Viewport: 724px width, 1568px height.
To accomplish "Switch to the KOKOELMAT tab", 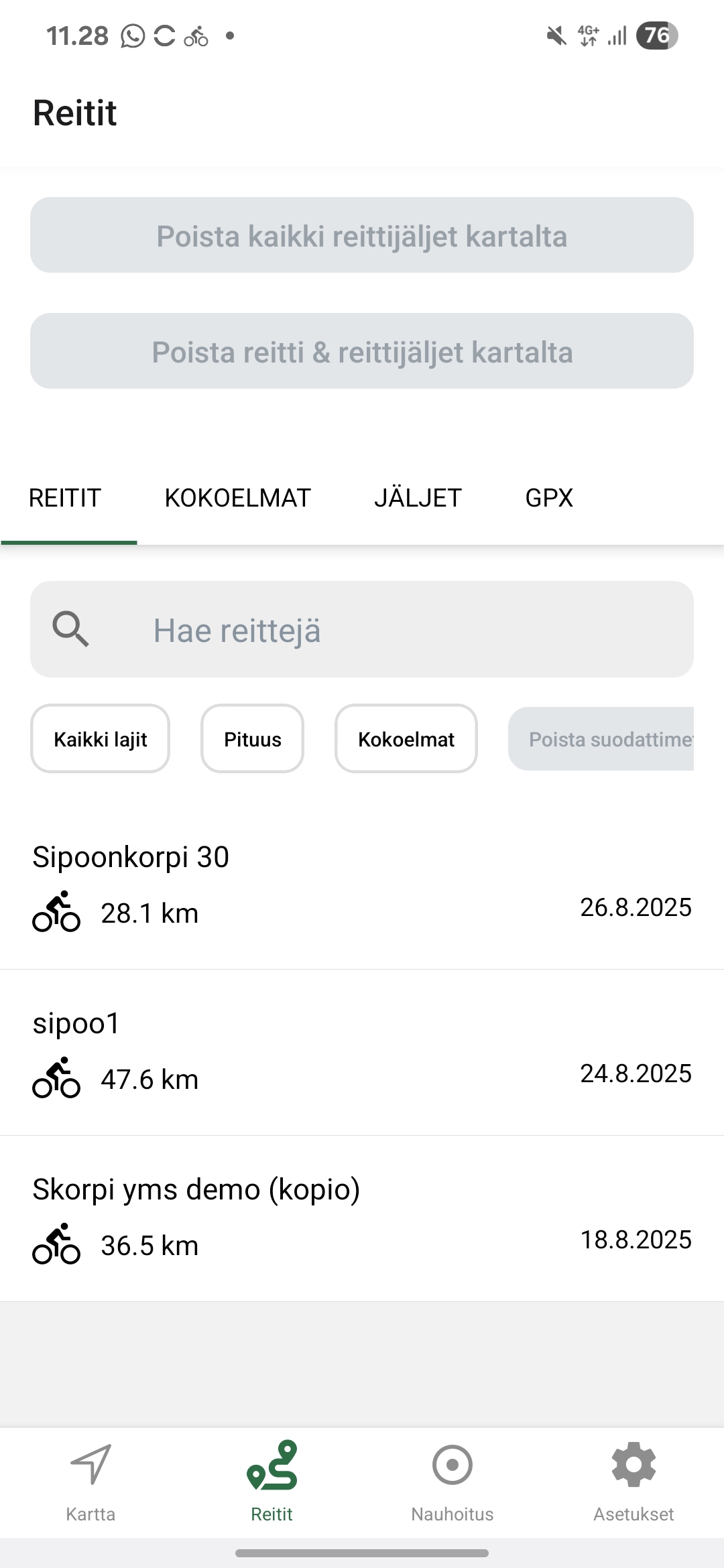I will tap(238, 498).
